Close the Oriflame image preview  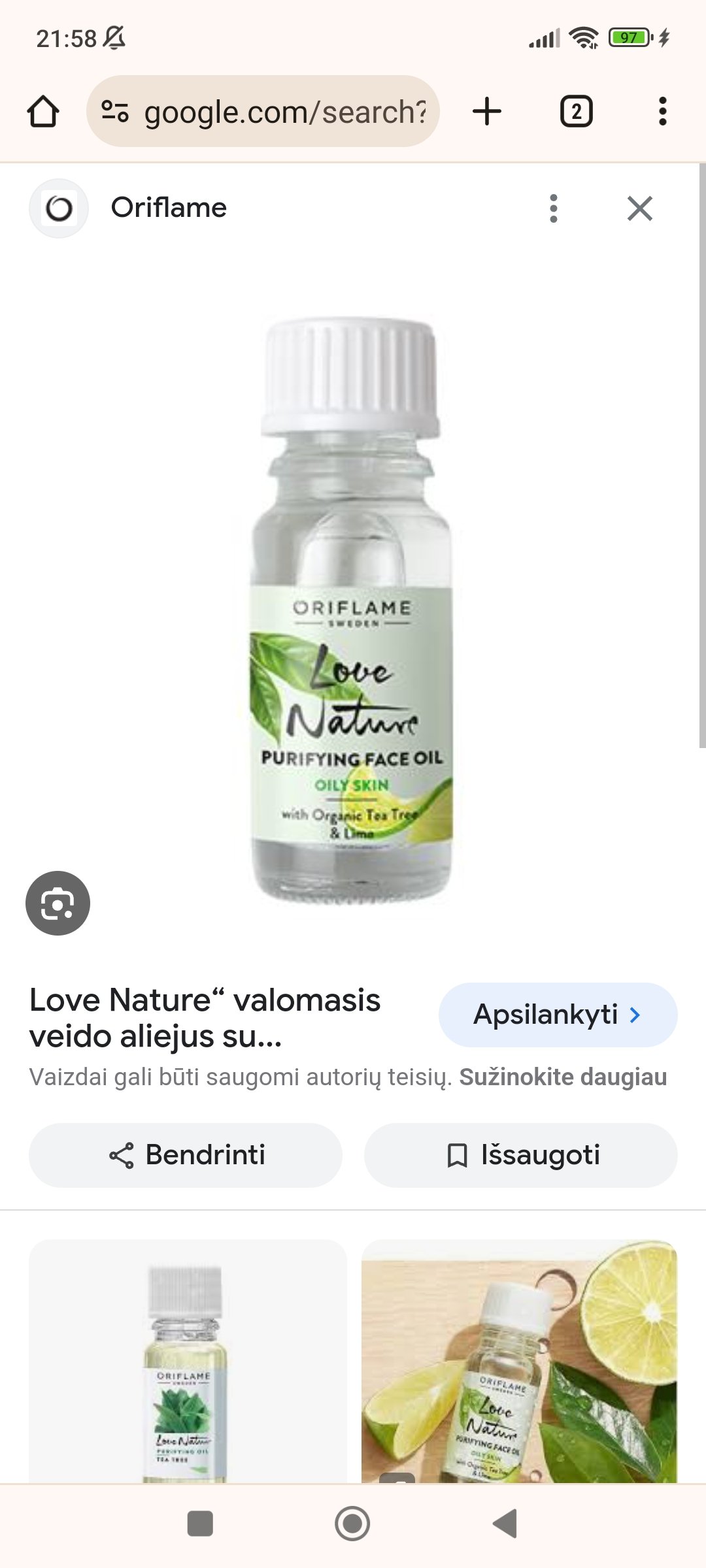pyautogui.click(x=640, y=208)
